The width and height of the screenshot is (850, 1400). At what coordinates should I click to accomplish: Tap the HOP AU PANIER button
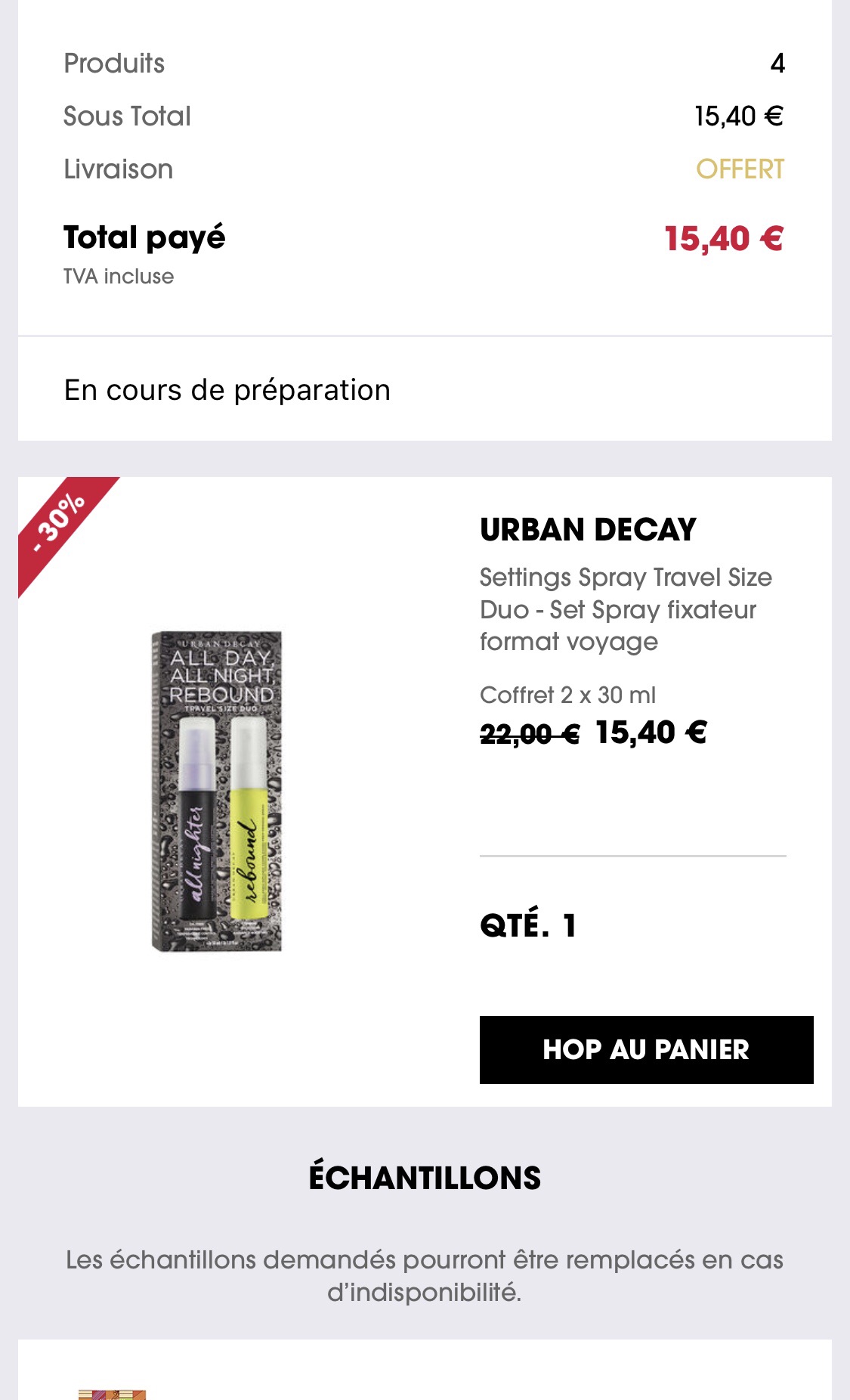646,1050
